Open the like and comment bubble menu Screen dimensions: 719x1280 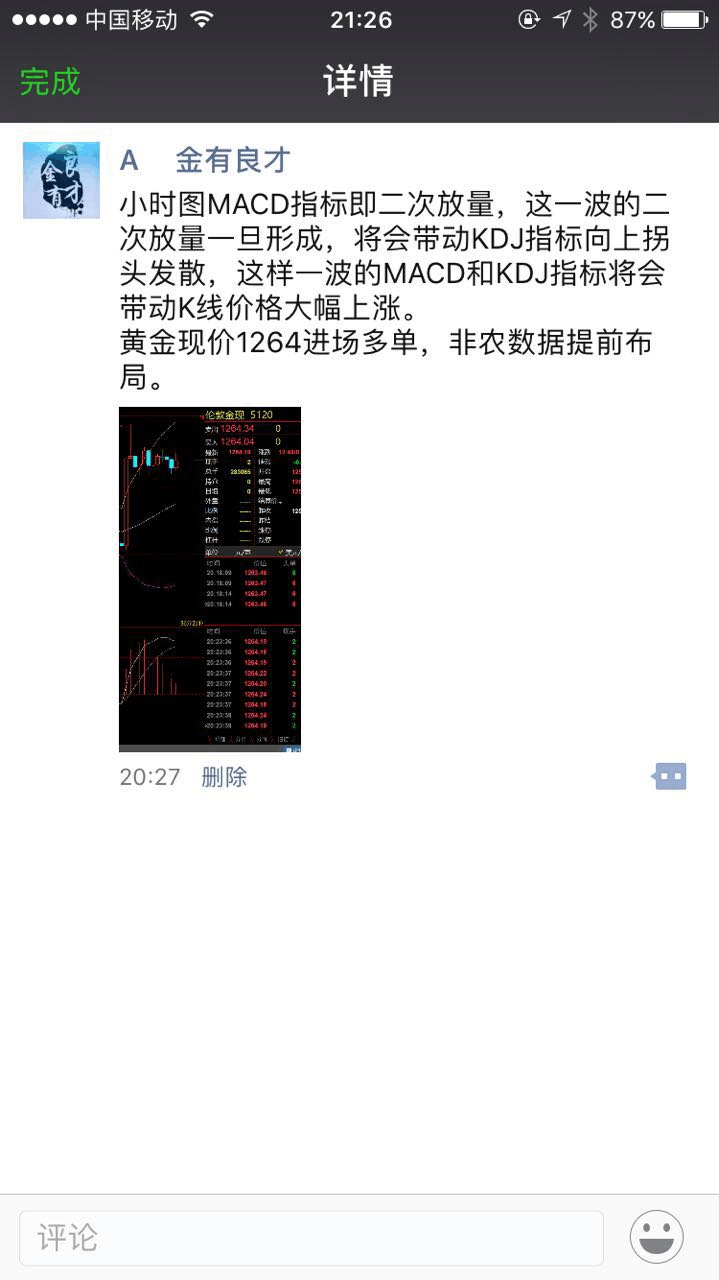[x=670, y=776]
